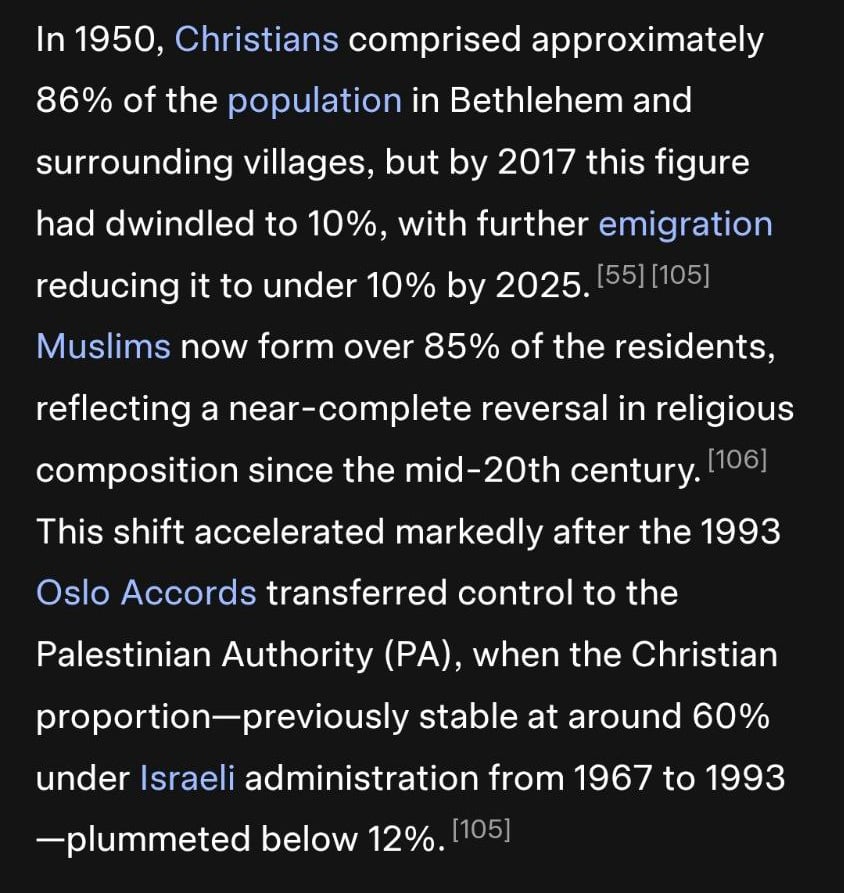Open the Muslims link
The height and width of the screenshot is (893, 844).
point(103,347)
